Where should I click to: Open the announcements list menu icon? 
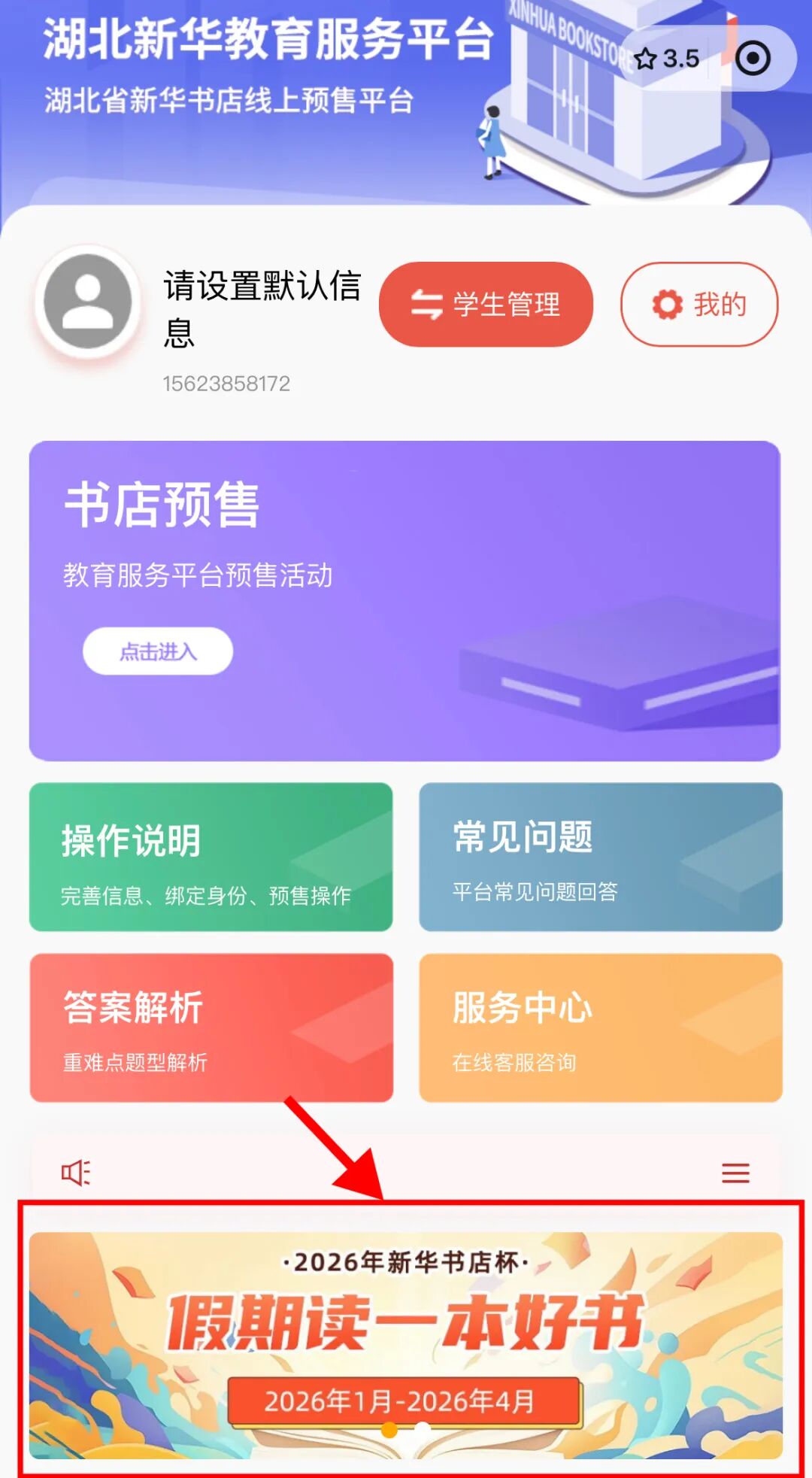pos(735,1173)
